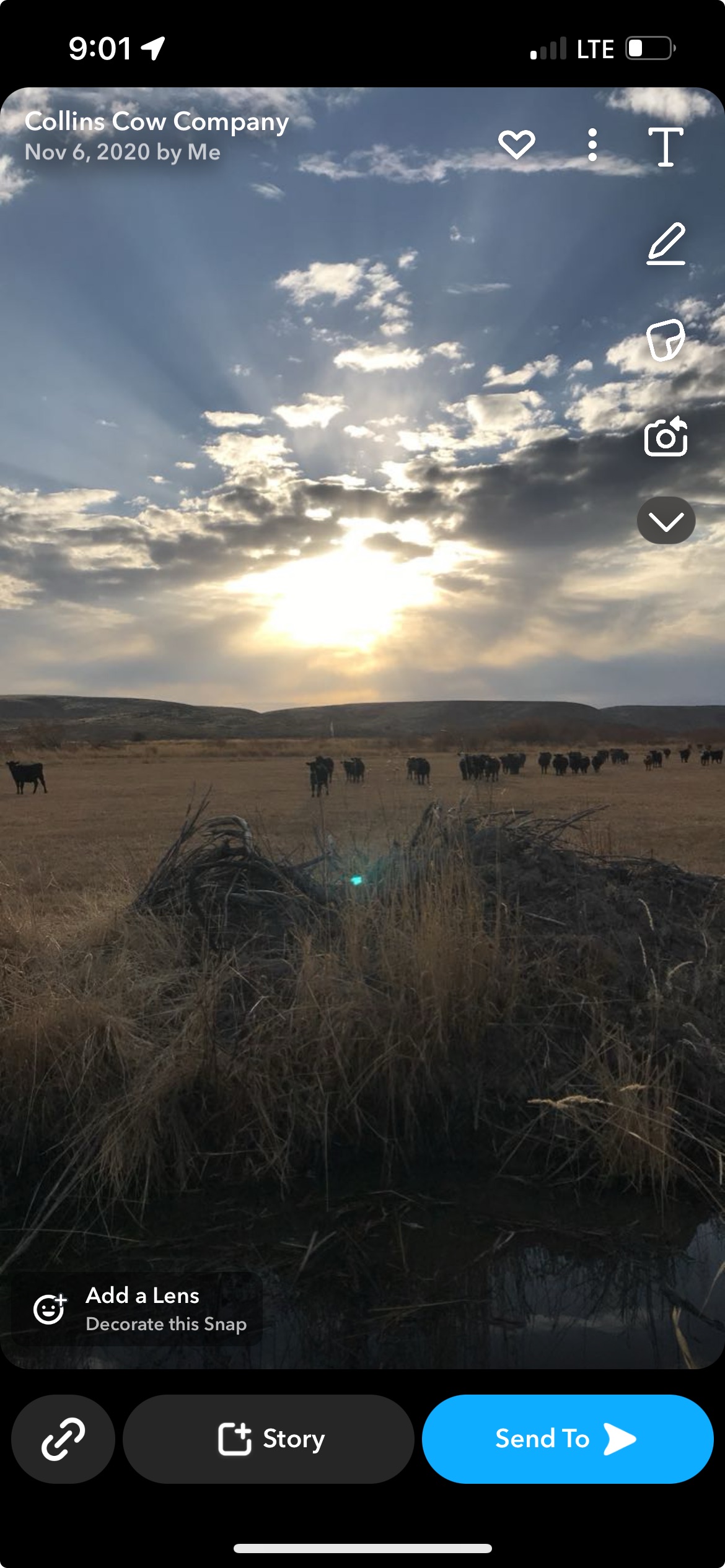Select the pencil drawing tool
The image size is (725, 1568).
pos(666,244)
